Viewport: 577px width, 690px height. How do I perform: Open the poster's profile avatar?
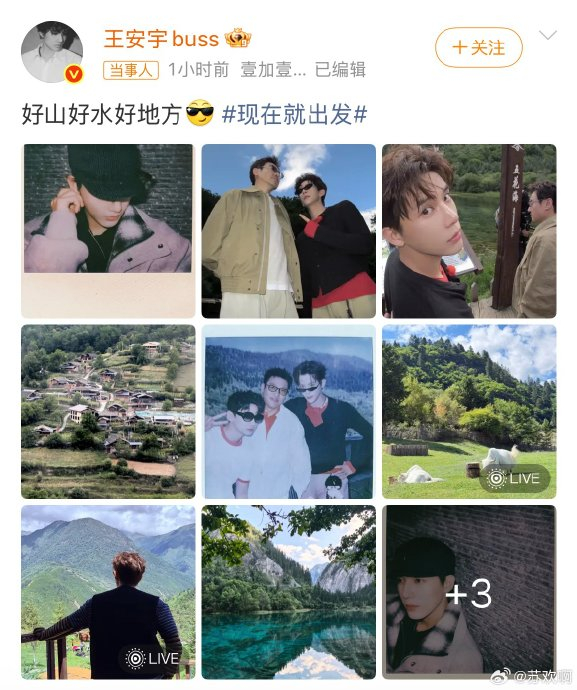point(52,52)
